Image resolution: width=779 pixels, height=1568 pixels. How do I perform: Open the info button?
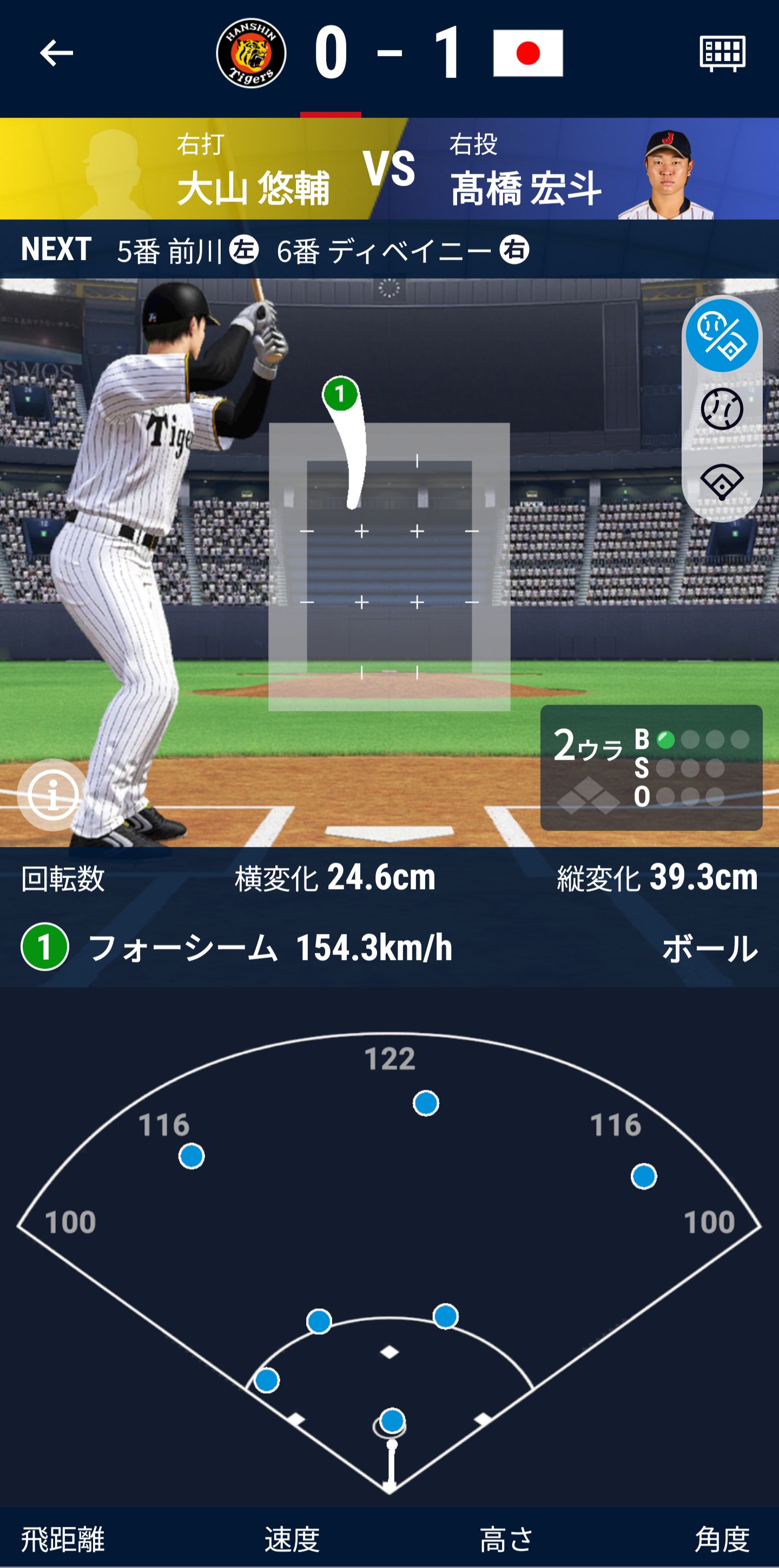52,794
